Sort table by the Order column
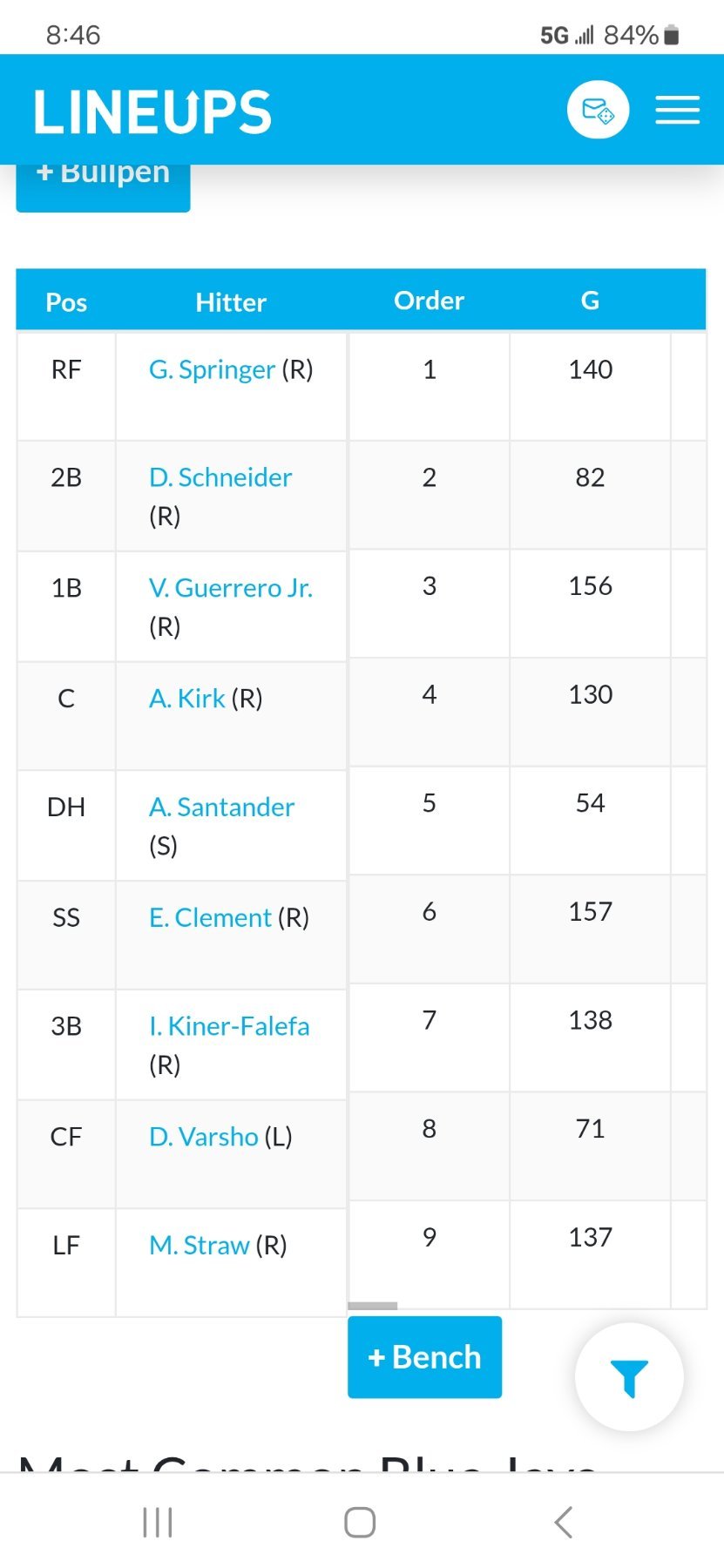 (x=429, y=301)
